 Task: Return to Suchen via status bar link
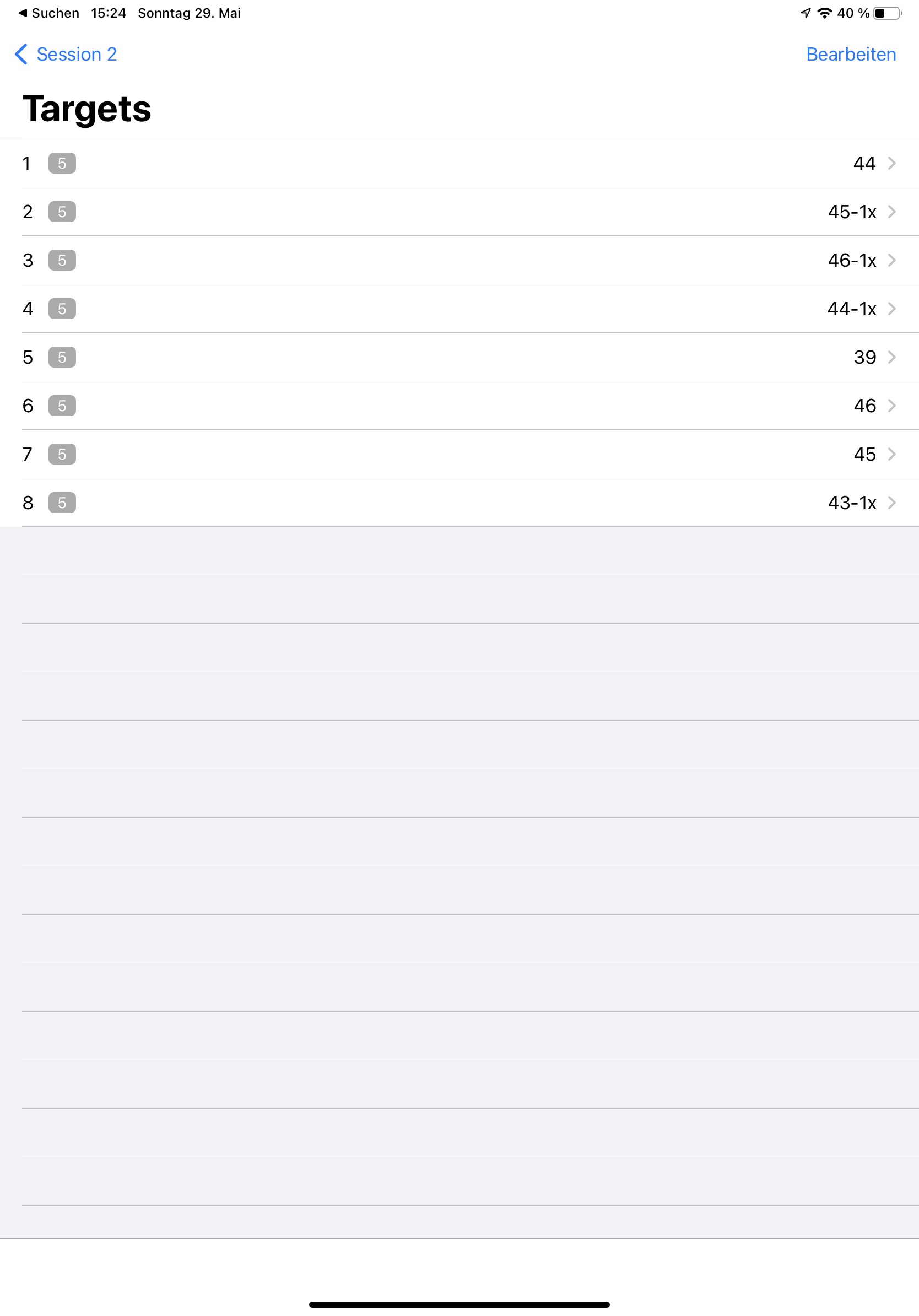tap(48, 13)
